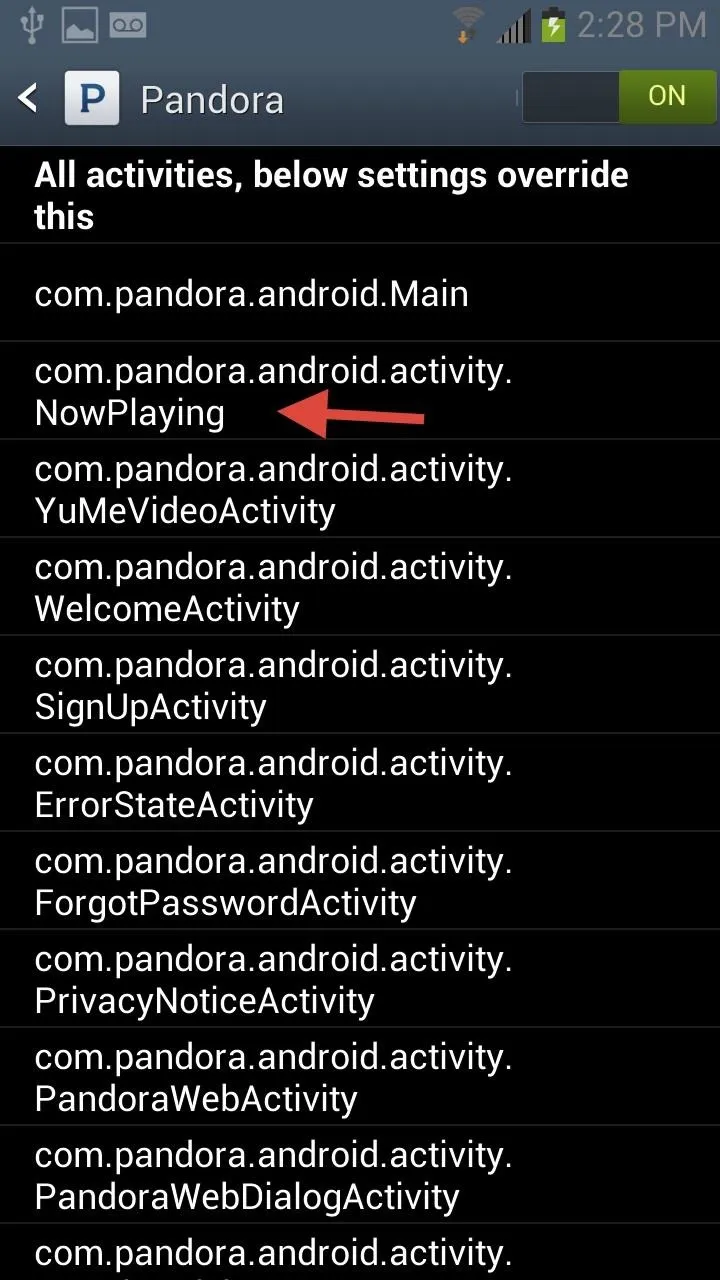This screenshot has width=720, height=1280.
Task: Tap the PrivacyNoticeActivity row
Action: 360,979
